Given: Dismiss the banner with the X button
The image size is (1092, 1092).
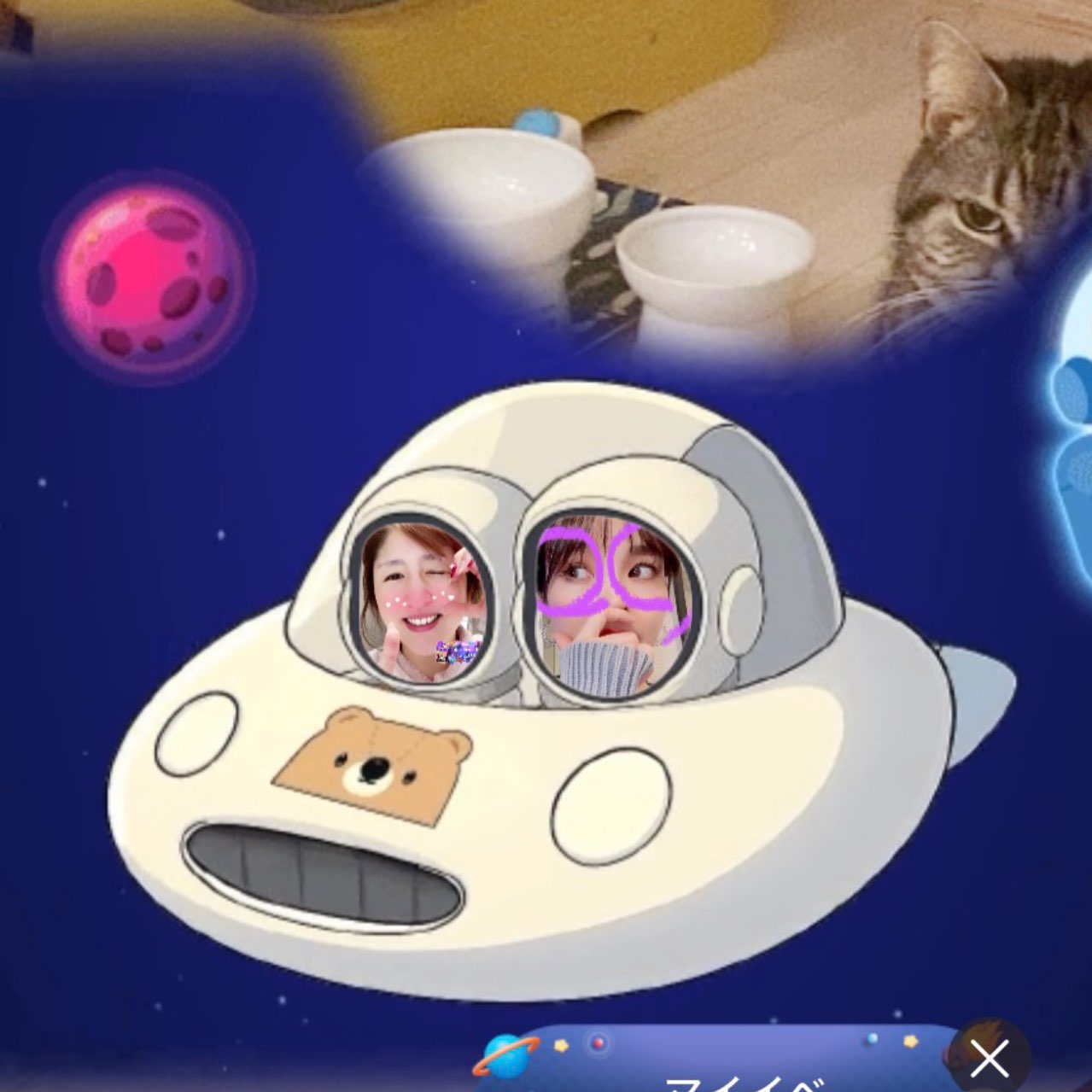Looking at the screenshot, I should tap(989, 1059).
